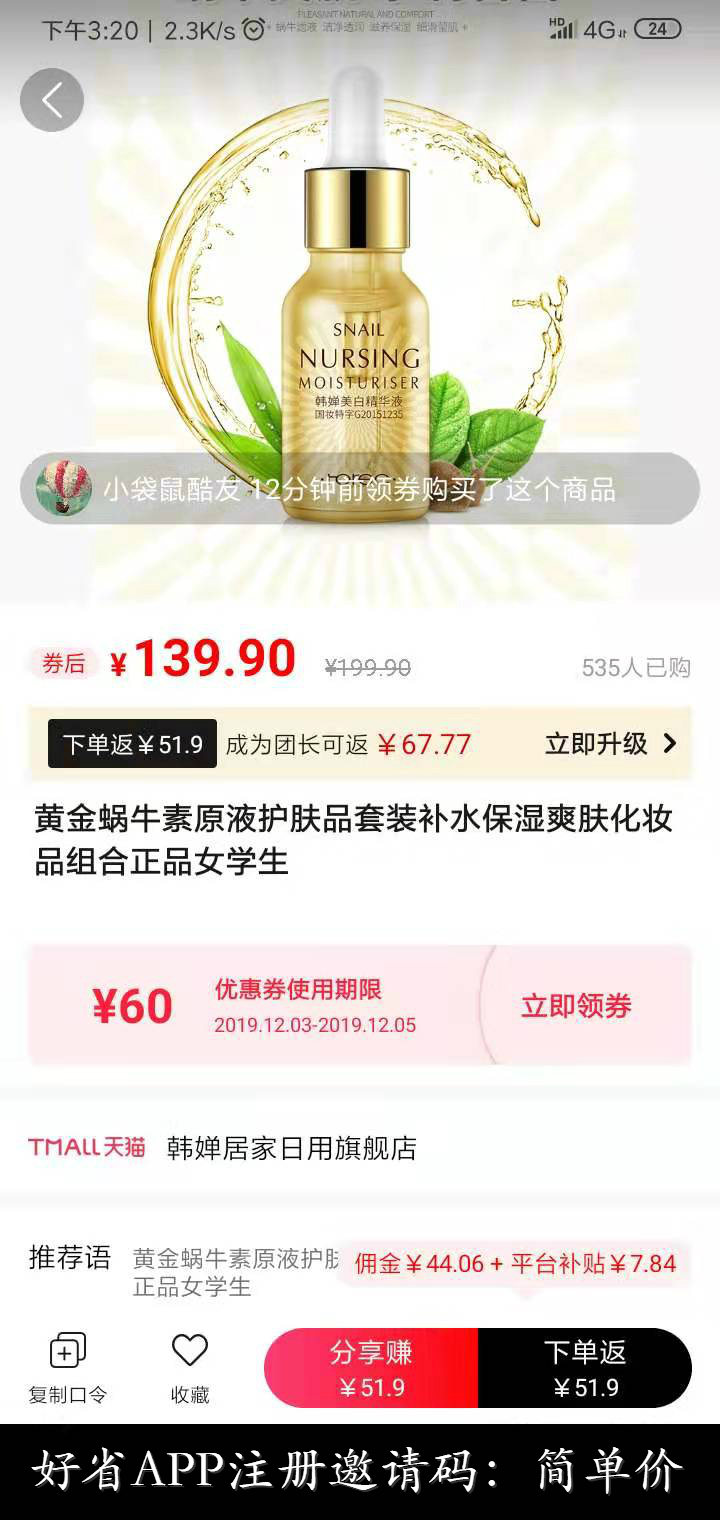Add product to favorites via 收藏
The width and height of the screenshot is (720, 1520).
[190, 1368]
